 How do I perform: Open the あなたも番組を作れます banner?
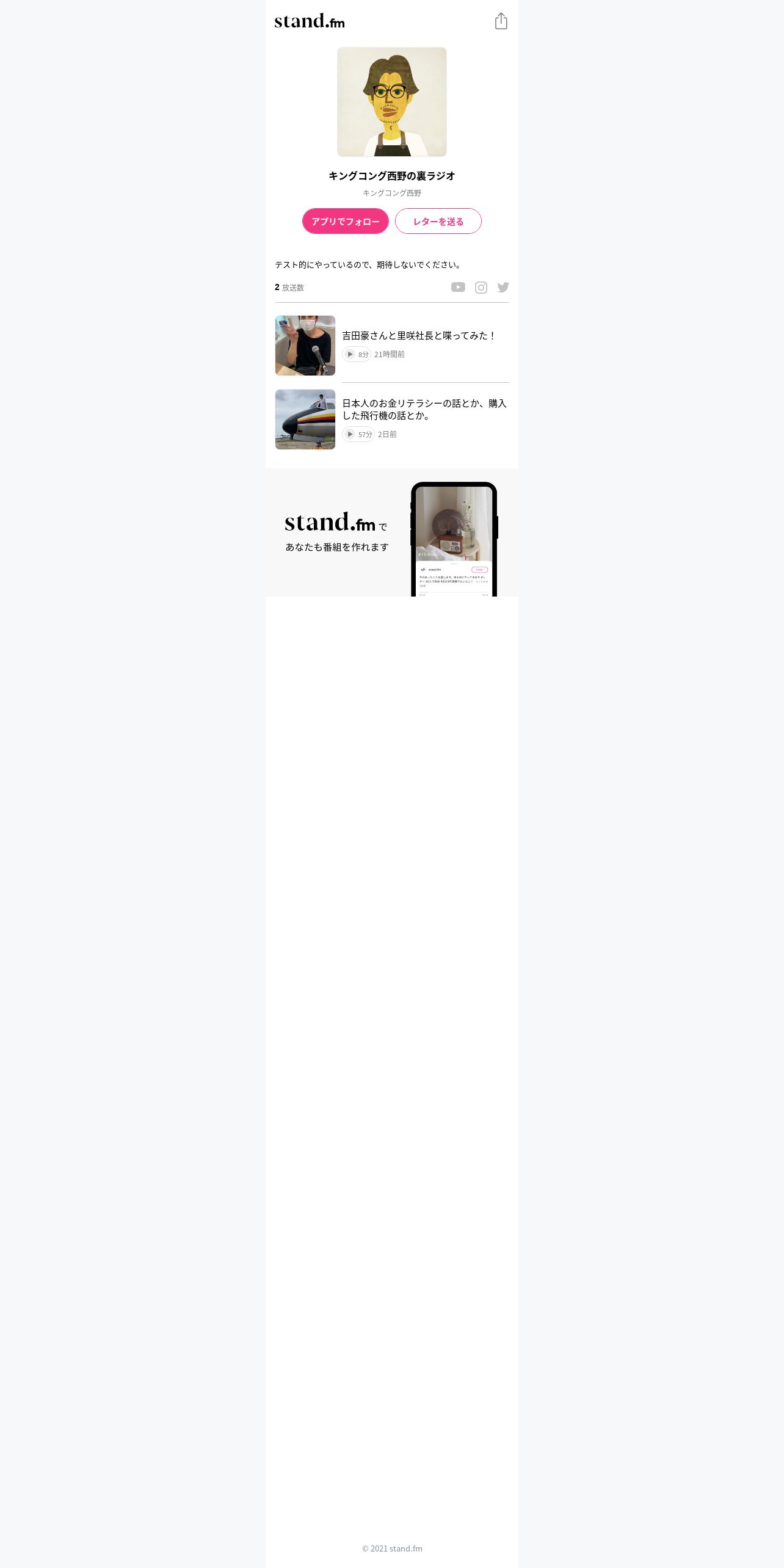point(392,532)
